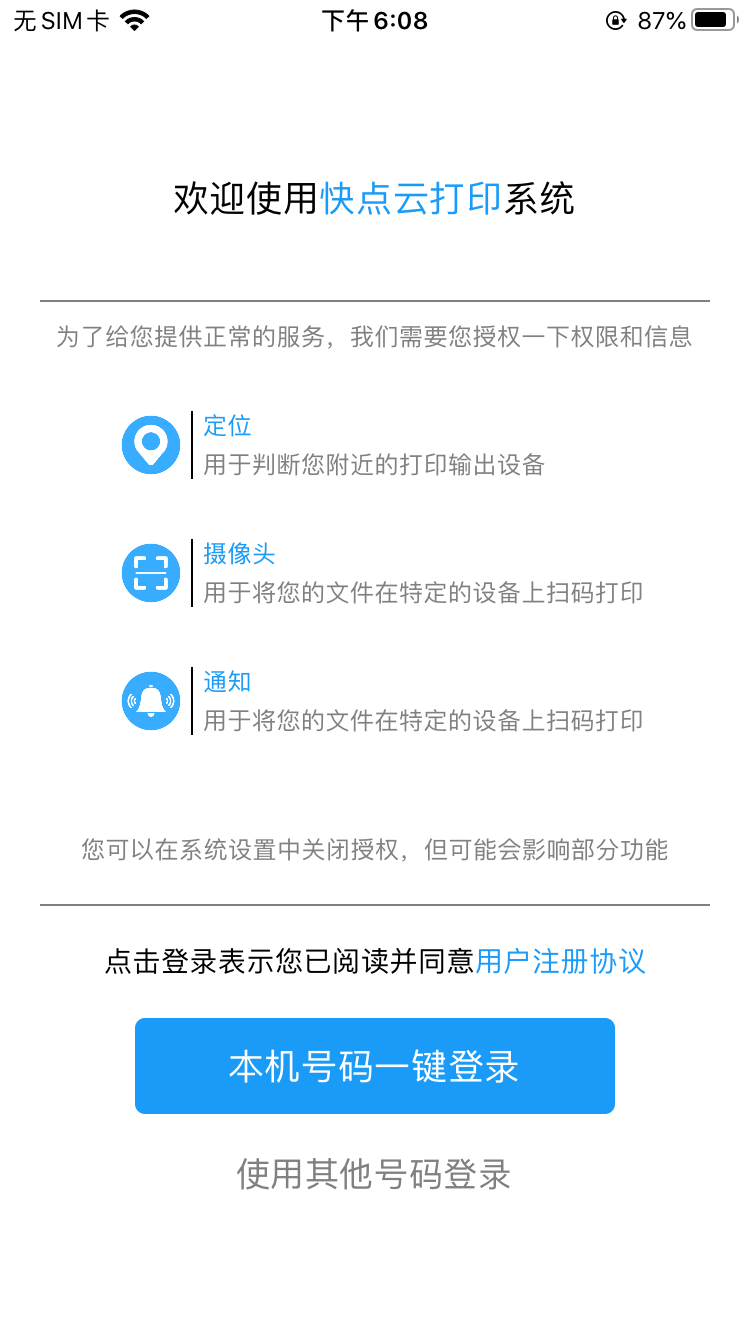Click the 下午6:08 clock in the status bar

tap(375, 20)
